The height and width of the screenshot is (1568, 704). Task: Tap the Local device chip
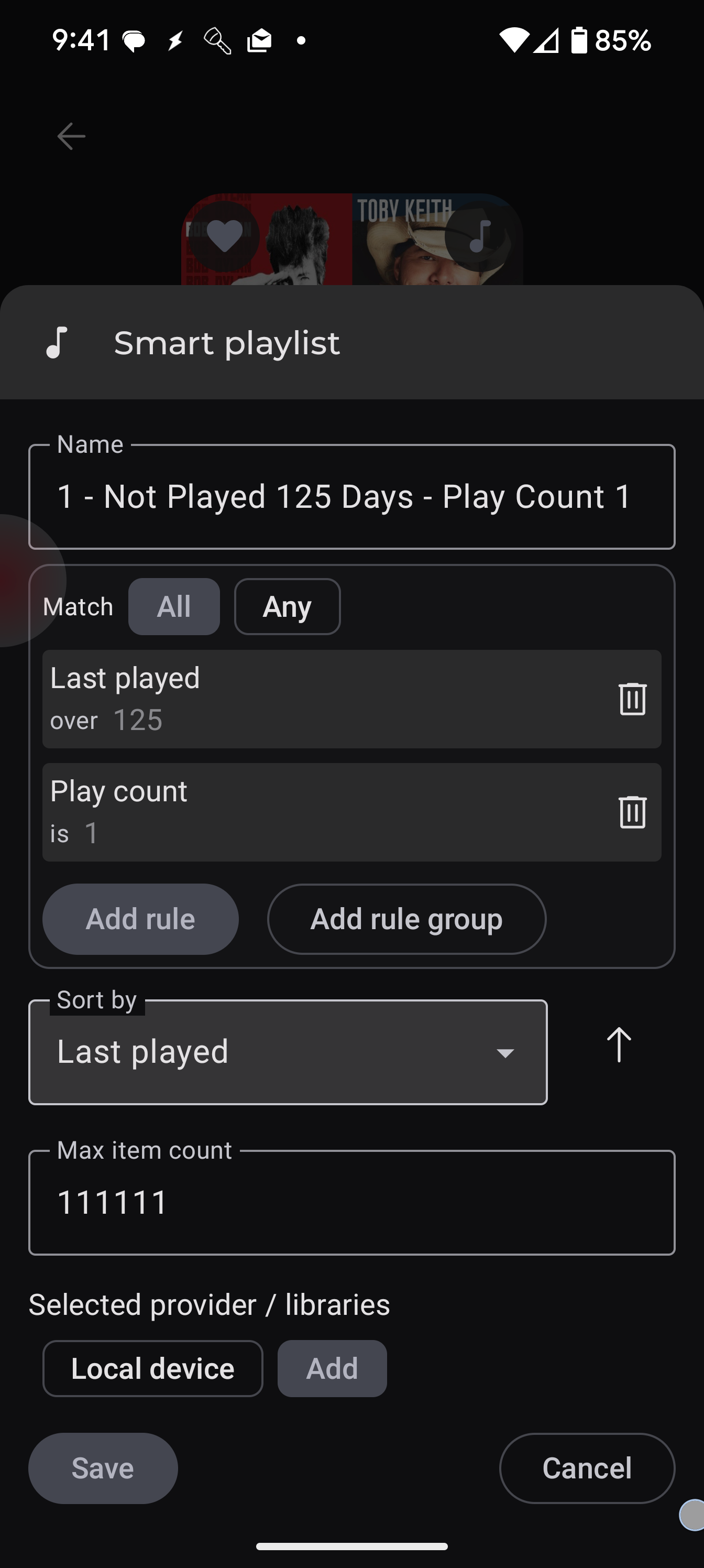[x=153, y=1368]
